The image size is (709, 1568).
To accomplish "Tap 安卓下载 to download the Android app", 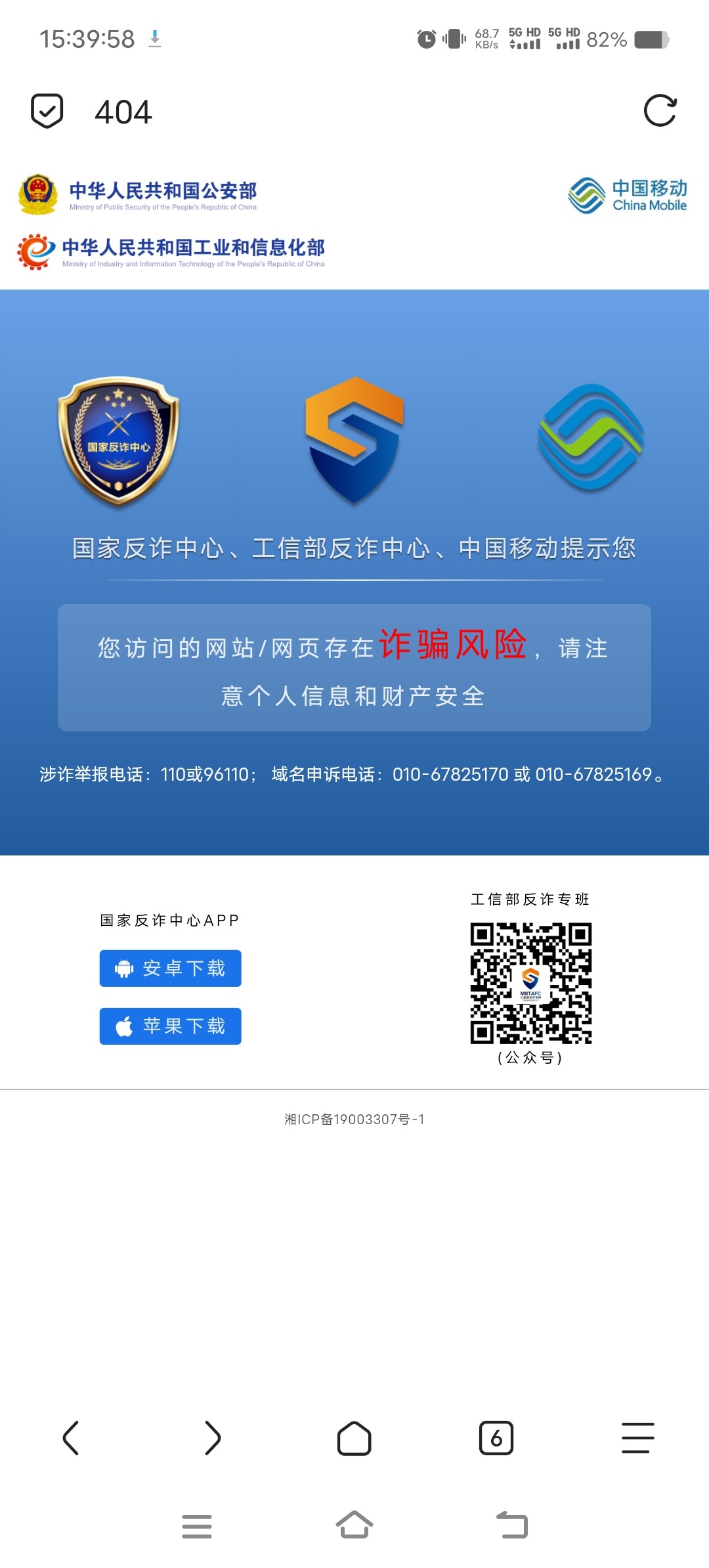I will tap(171, 968).
